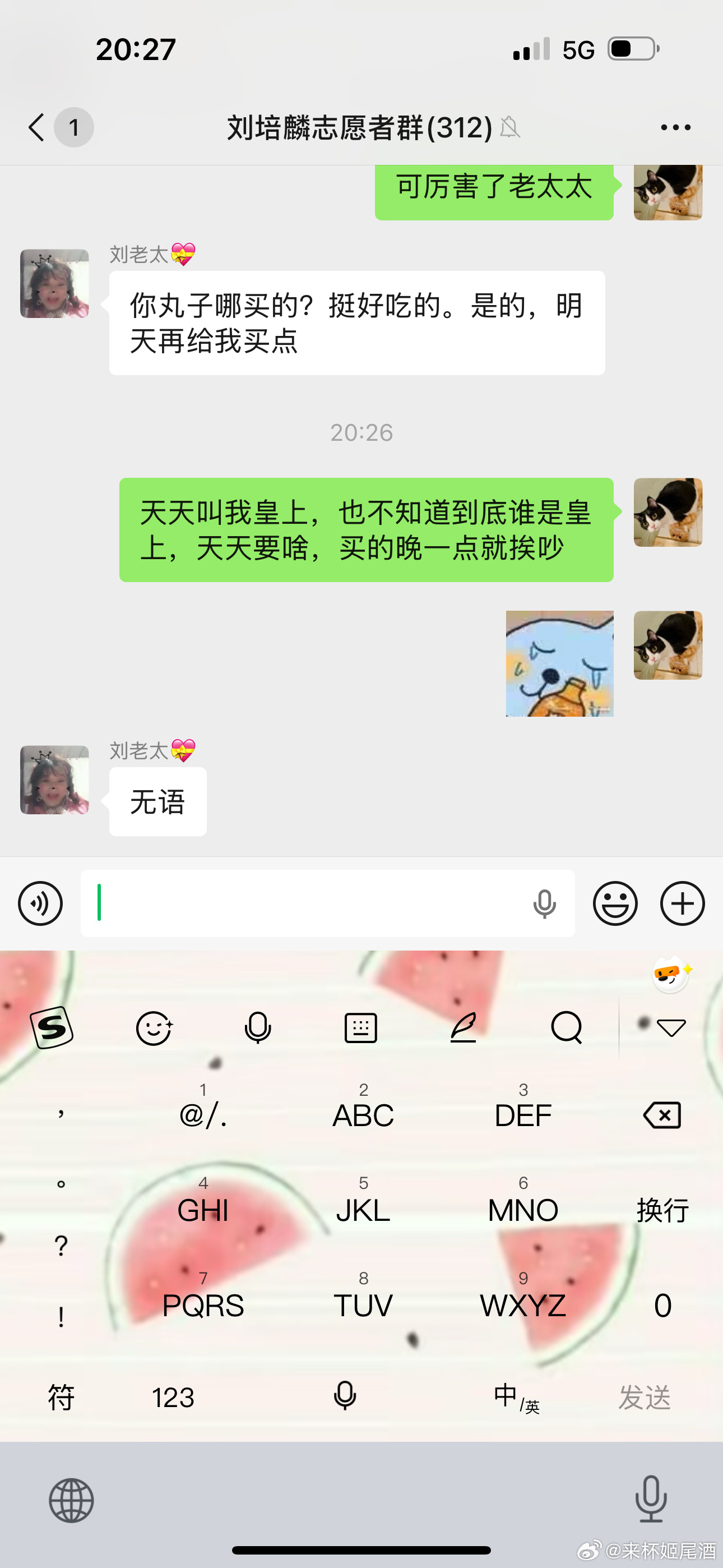This screenshot has height=1568, width=723.
Task: Open the Sogou keyboard menu logo
Action: (52, 1028)
